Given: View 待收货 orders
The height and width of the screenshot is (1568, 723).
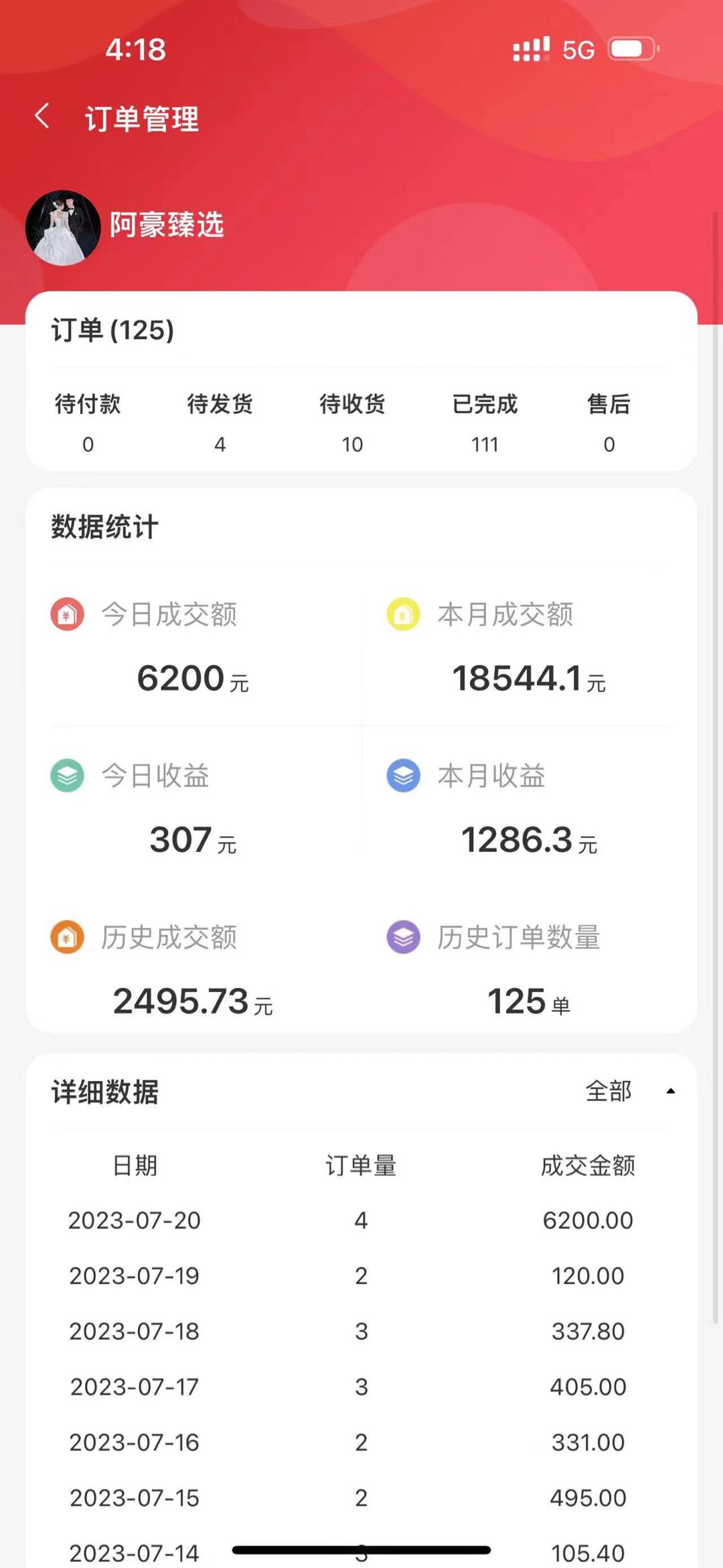Looking at the screenshot, I should coord(352,423).
